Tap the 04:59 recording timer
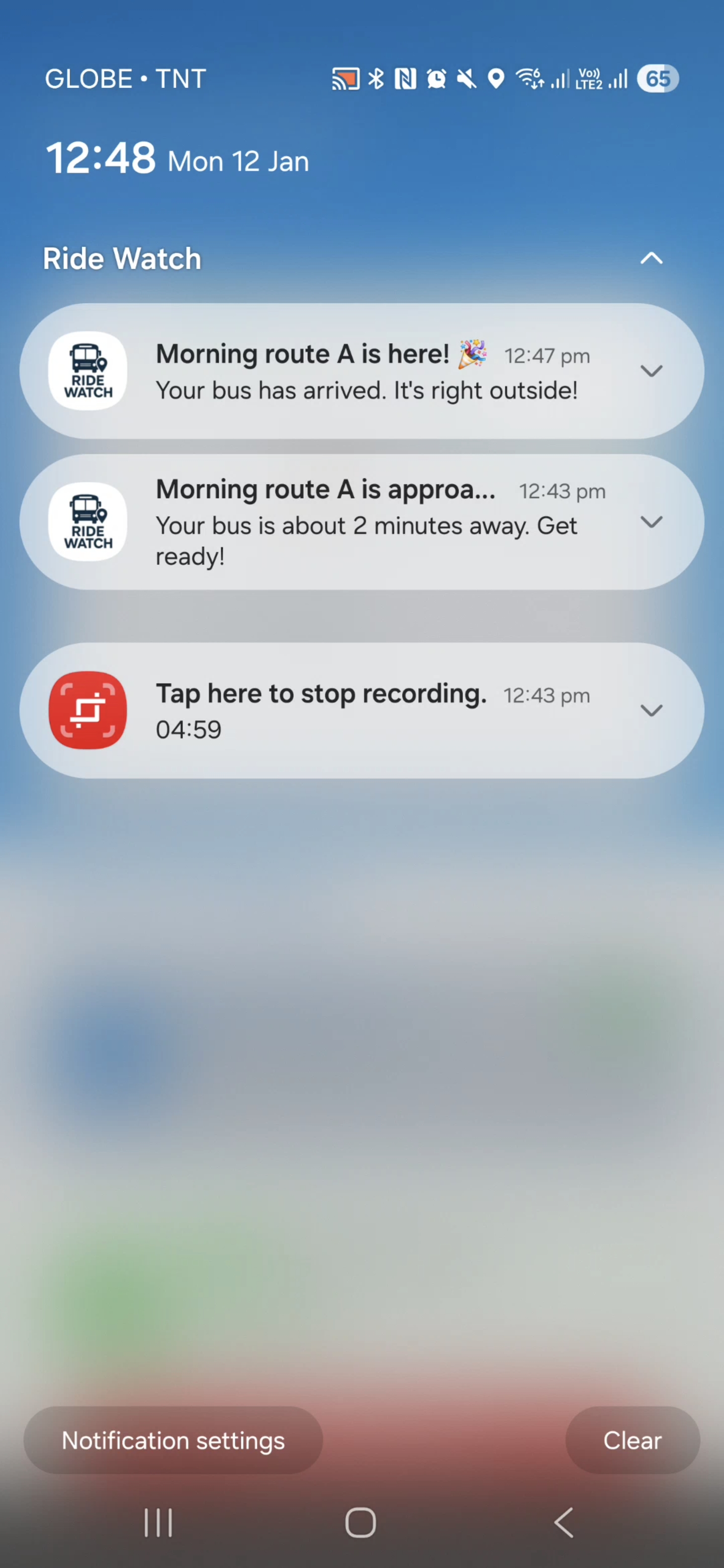The image size is (724, 1568). (x=188, y=729)
